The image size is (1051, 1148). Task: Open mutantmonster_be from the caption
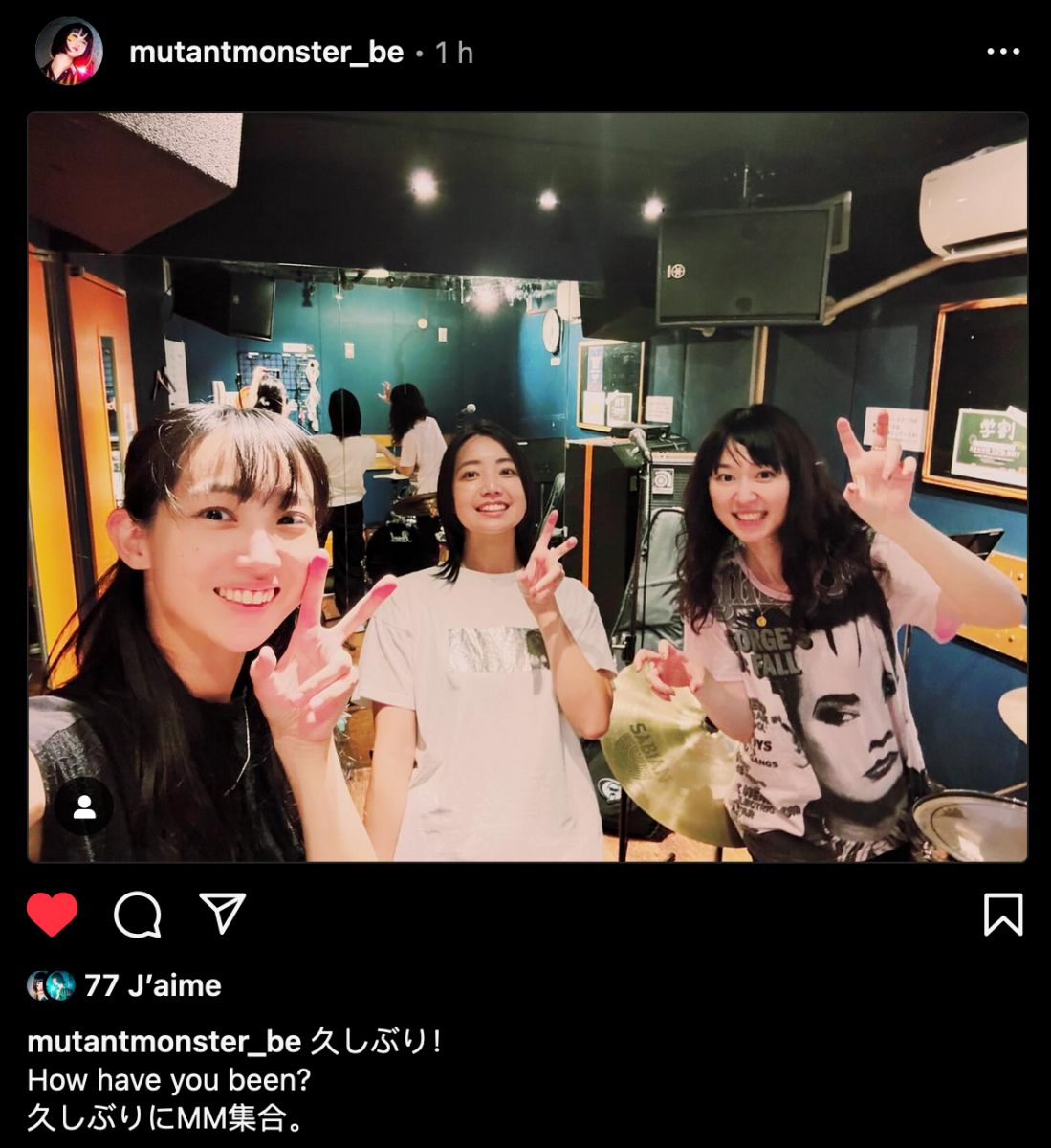click(x=164, y=1041)
